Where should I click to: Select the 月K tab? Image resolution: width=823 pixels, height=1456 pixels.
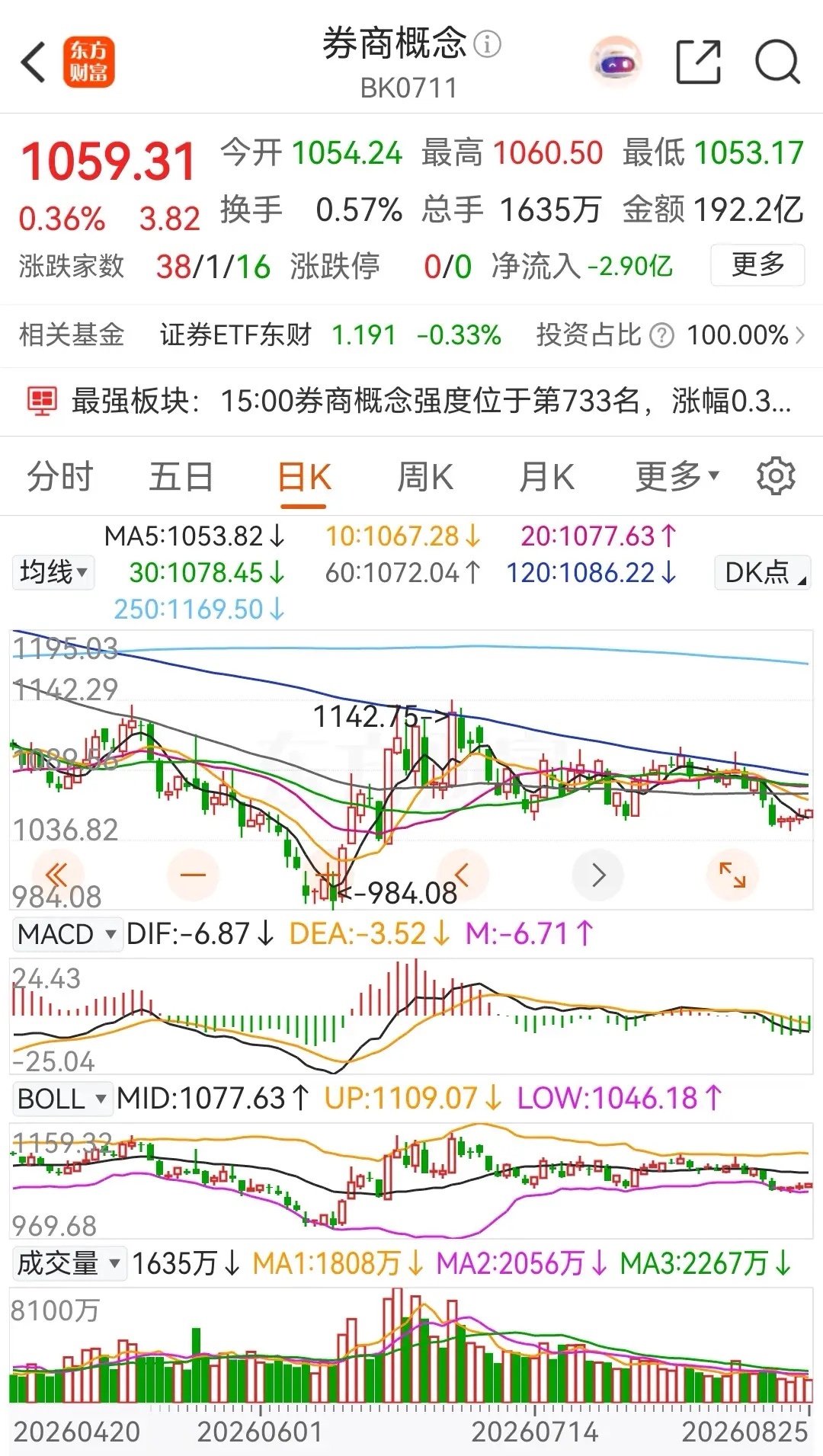point(546,478)
